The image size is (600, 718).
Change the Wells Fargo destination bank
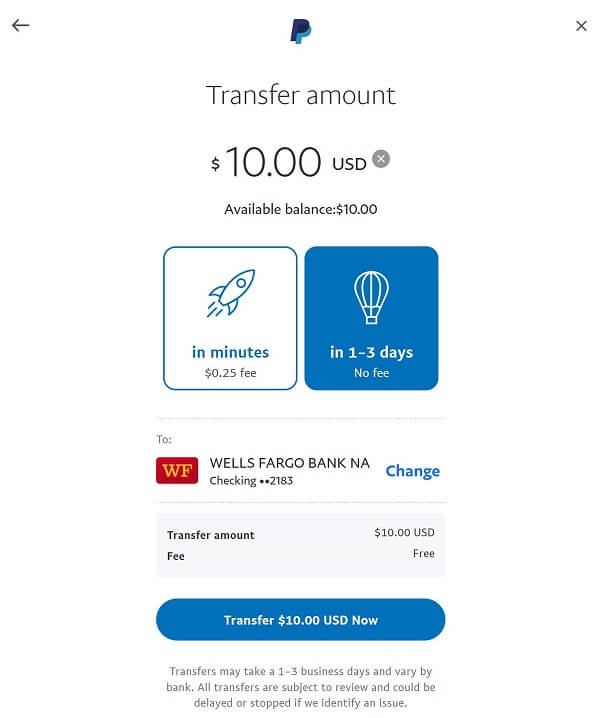click(412, 471)
